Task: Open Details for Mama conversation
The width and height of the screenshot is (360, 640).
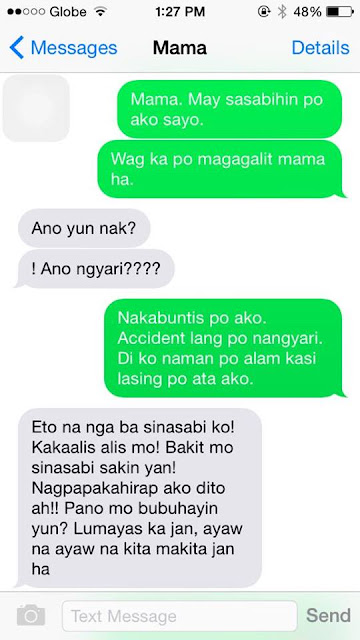Action: (320, 48)
